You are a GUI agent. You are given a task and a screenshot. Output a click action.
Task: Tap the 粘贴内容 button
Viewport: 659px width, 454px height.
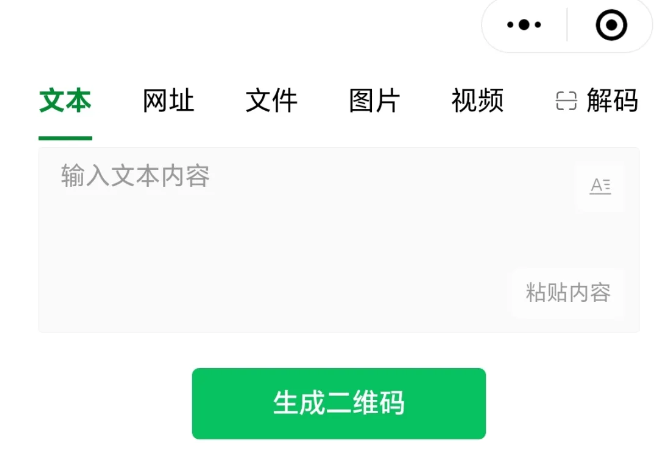click(567, 293)
